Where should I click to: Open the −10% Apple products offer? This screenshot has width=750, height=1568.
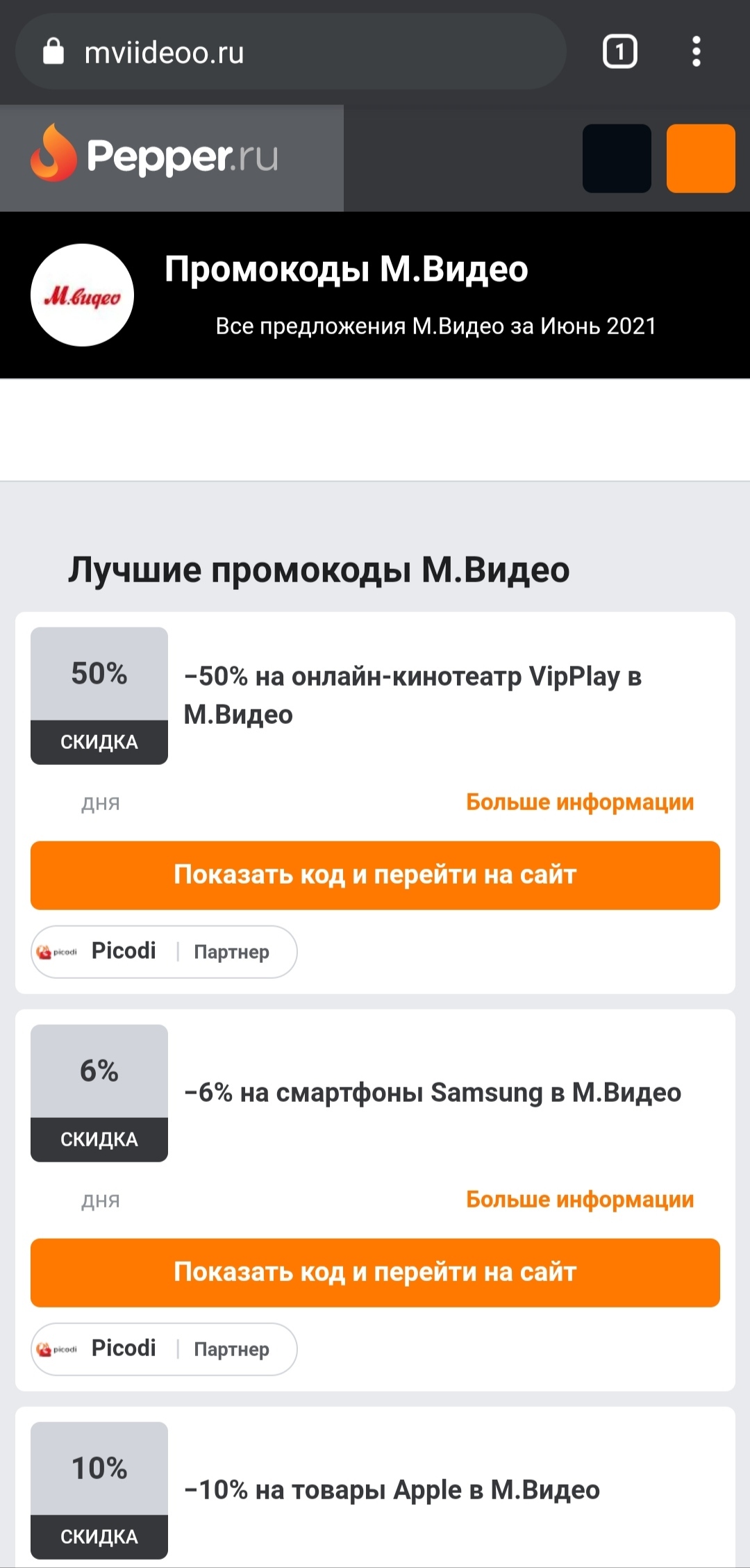tap(392, 1490)
